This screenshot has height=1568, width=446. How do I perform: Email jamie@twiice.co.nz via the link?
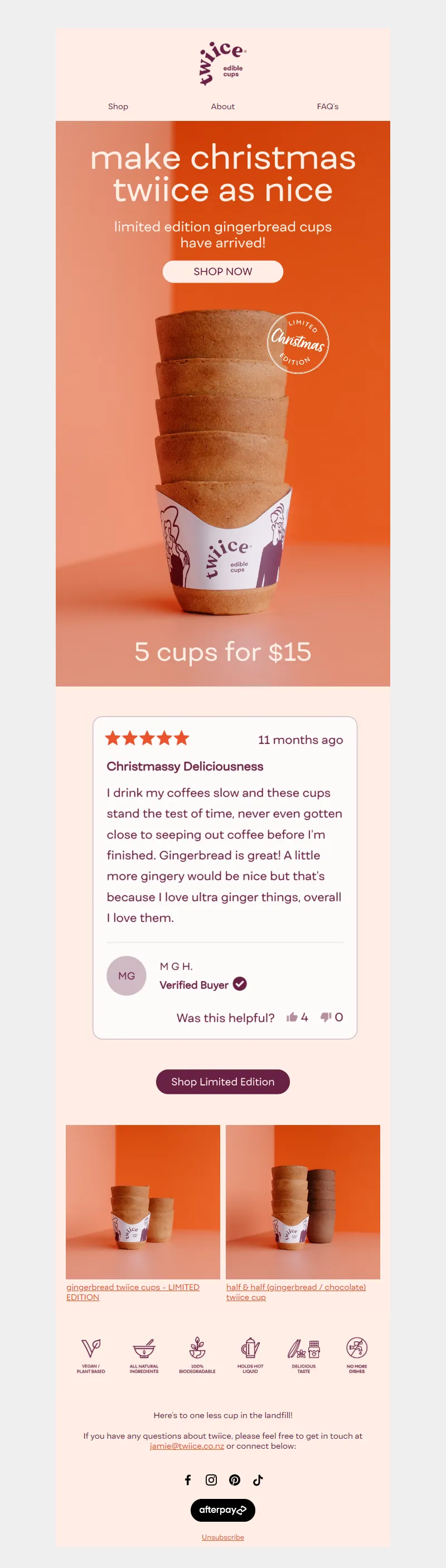(187, 1445)
